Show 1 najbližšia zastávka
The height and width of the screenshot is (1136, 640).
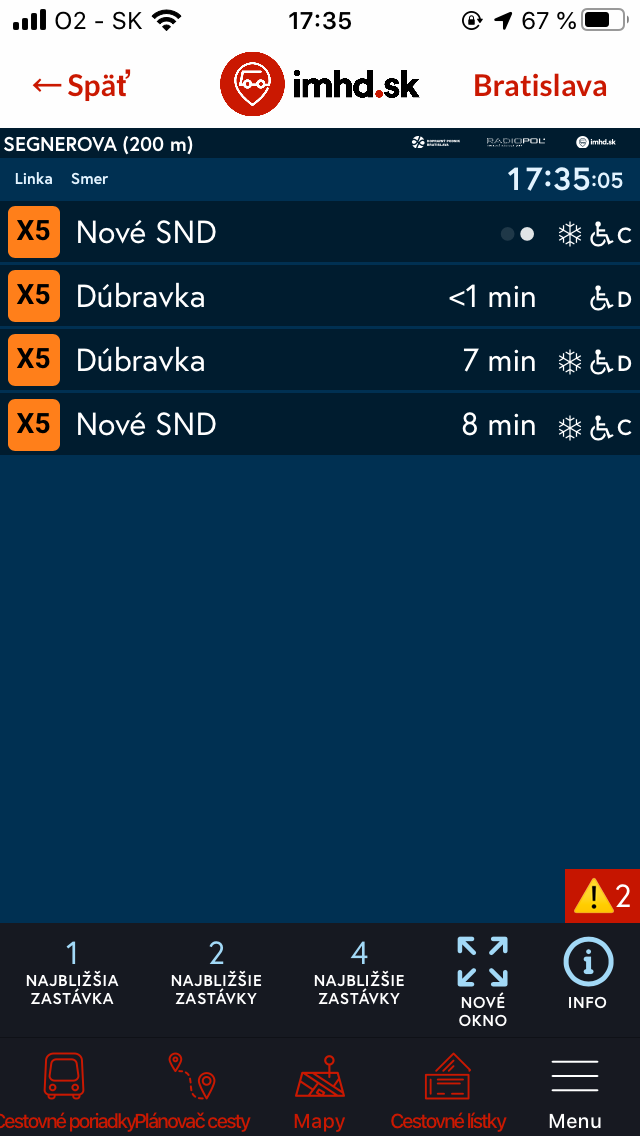[x=72, y=974]
